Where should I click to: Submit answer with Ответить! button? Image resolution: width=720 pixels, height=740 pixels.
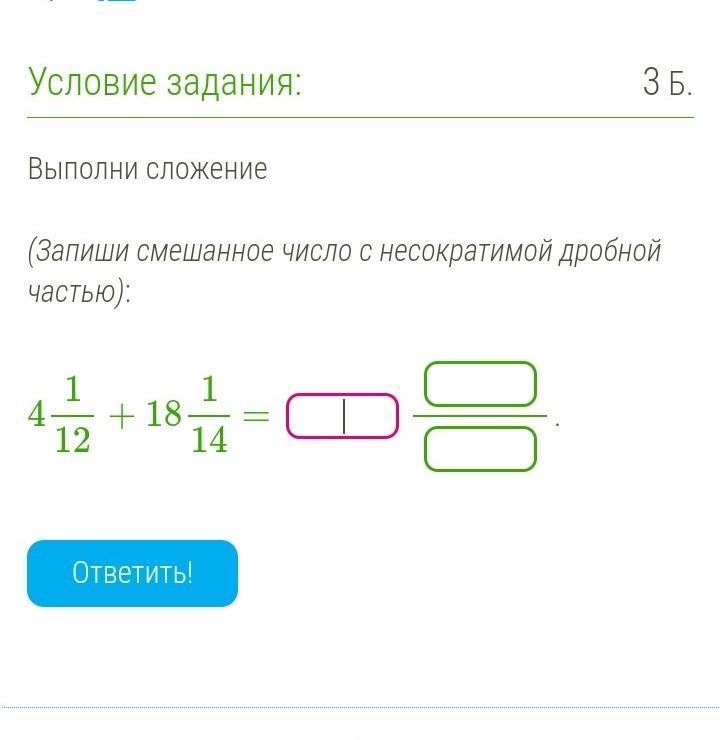[132, 573]
